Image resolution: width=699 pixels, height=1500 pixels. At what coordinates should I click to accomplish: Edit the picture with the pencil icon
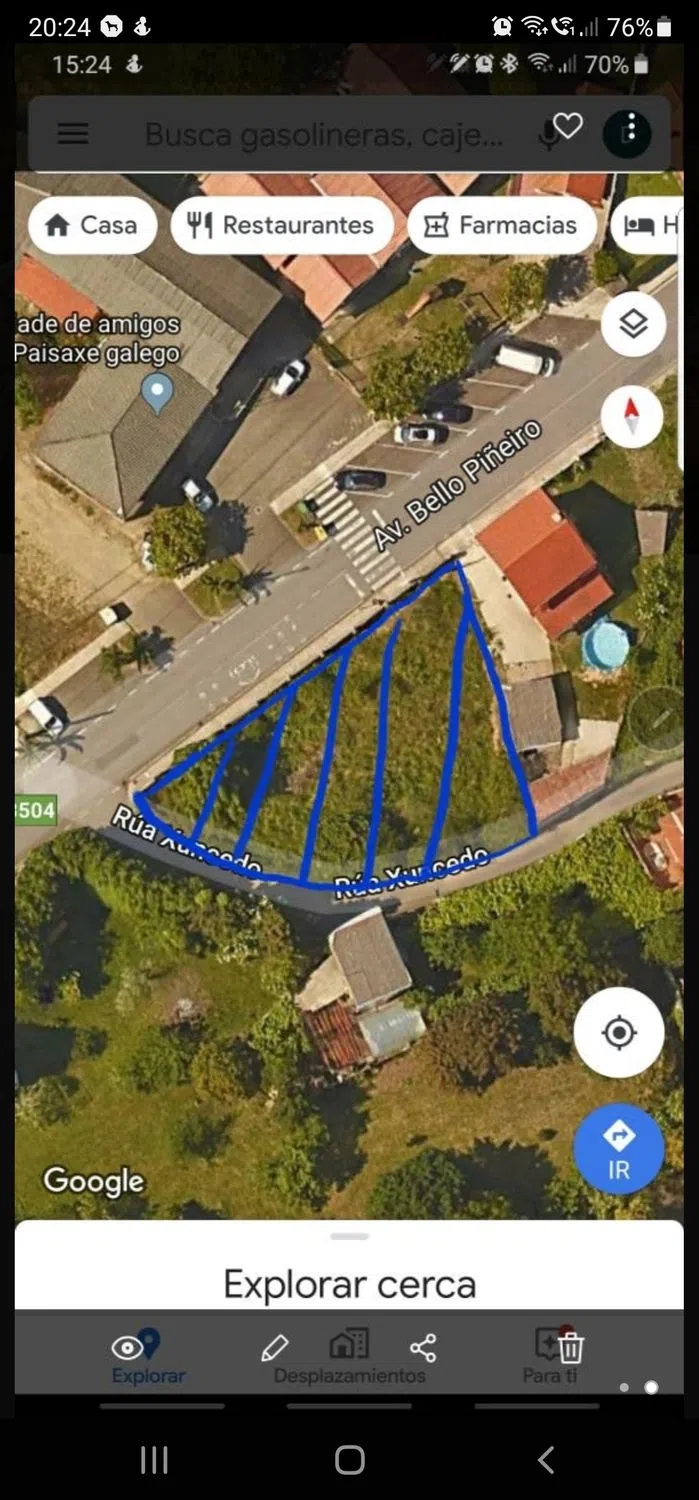[x=275, y=1348]
